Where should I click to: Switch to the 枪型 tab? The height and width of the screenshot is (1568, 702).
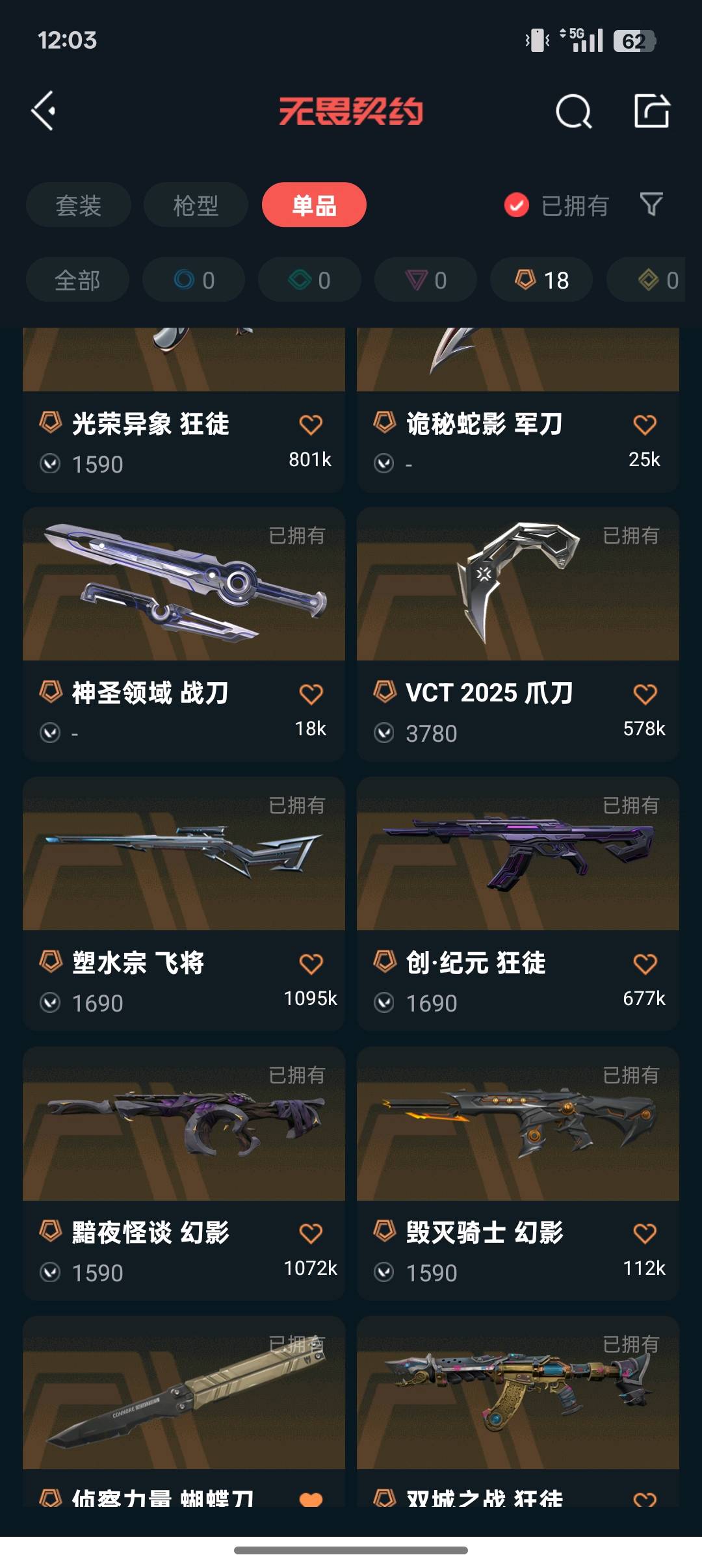point(196,205)
